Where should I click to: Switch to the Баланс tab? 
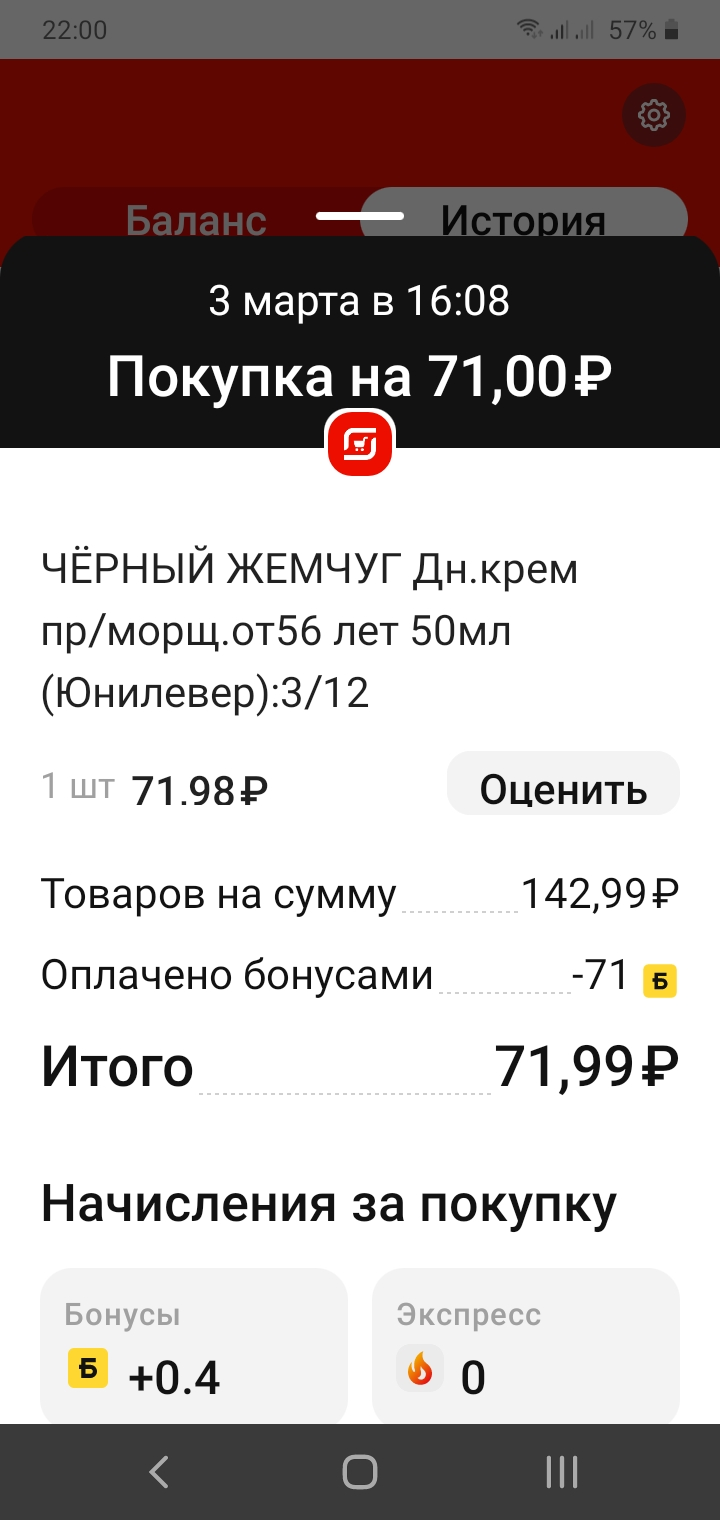pyautogui.click(x=196, y=219)
